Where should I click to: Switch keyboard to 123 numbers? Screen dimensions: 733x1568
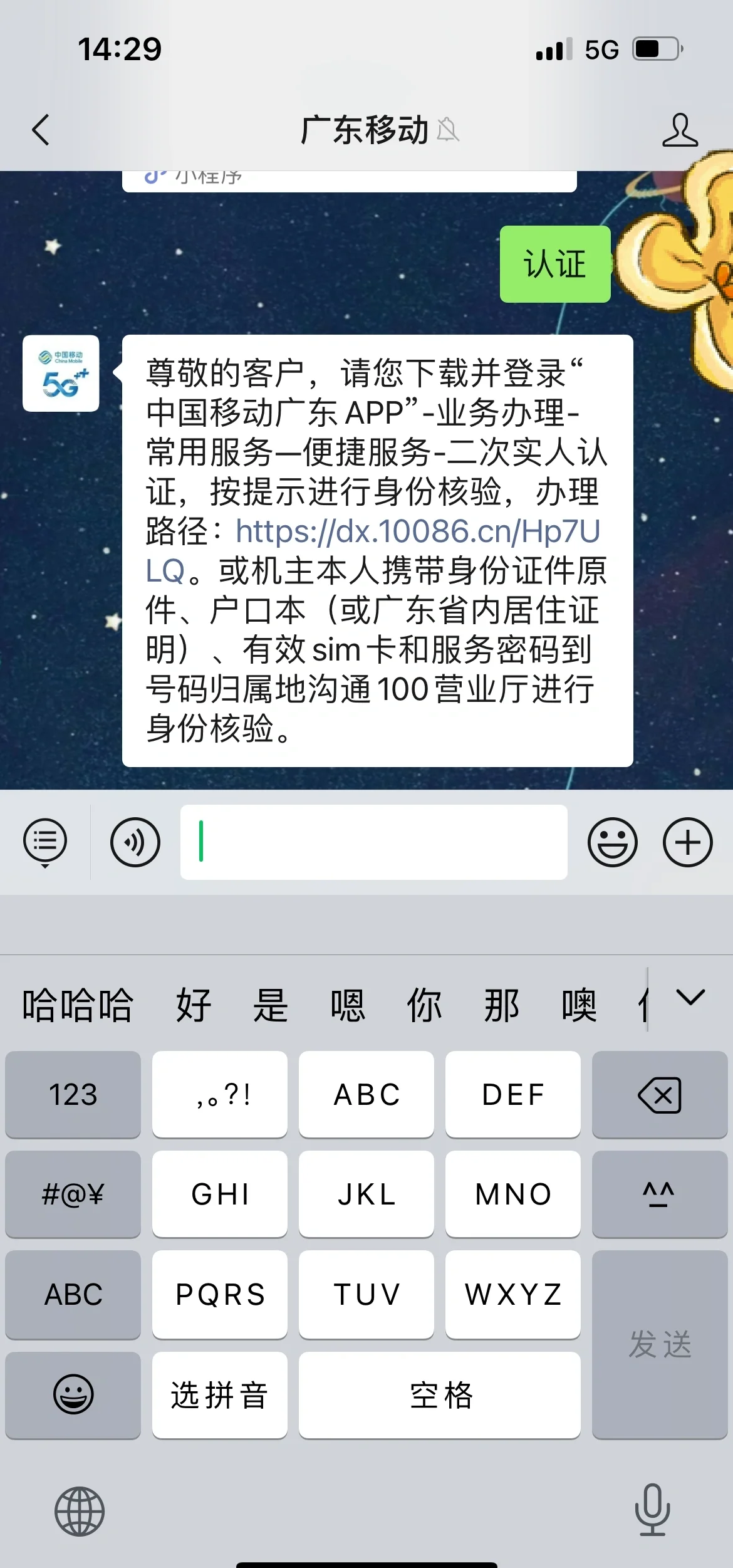(73, 1095)
